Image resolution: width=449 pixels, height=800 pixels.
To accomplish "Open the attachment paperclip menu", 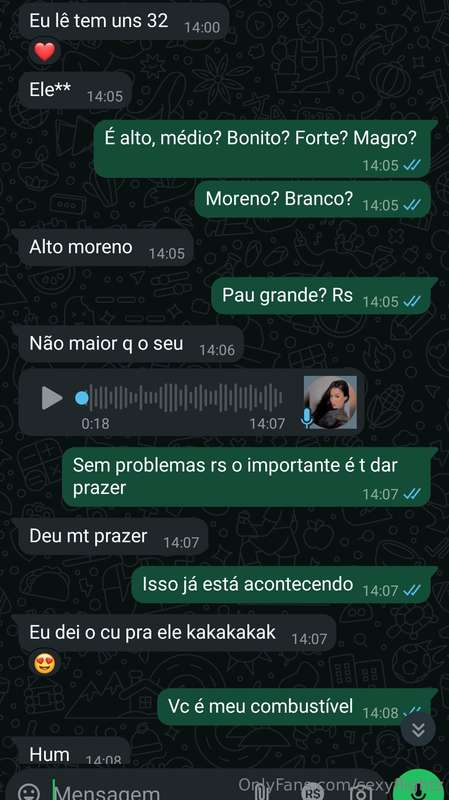I will (x=263, y=792).
